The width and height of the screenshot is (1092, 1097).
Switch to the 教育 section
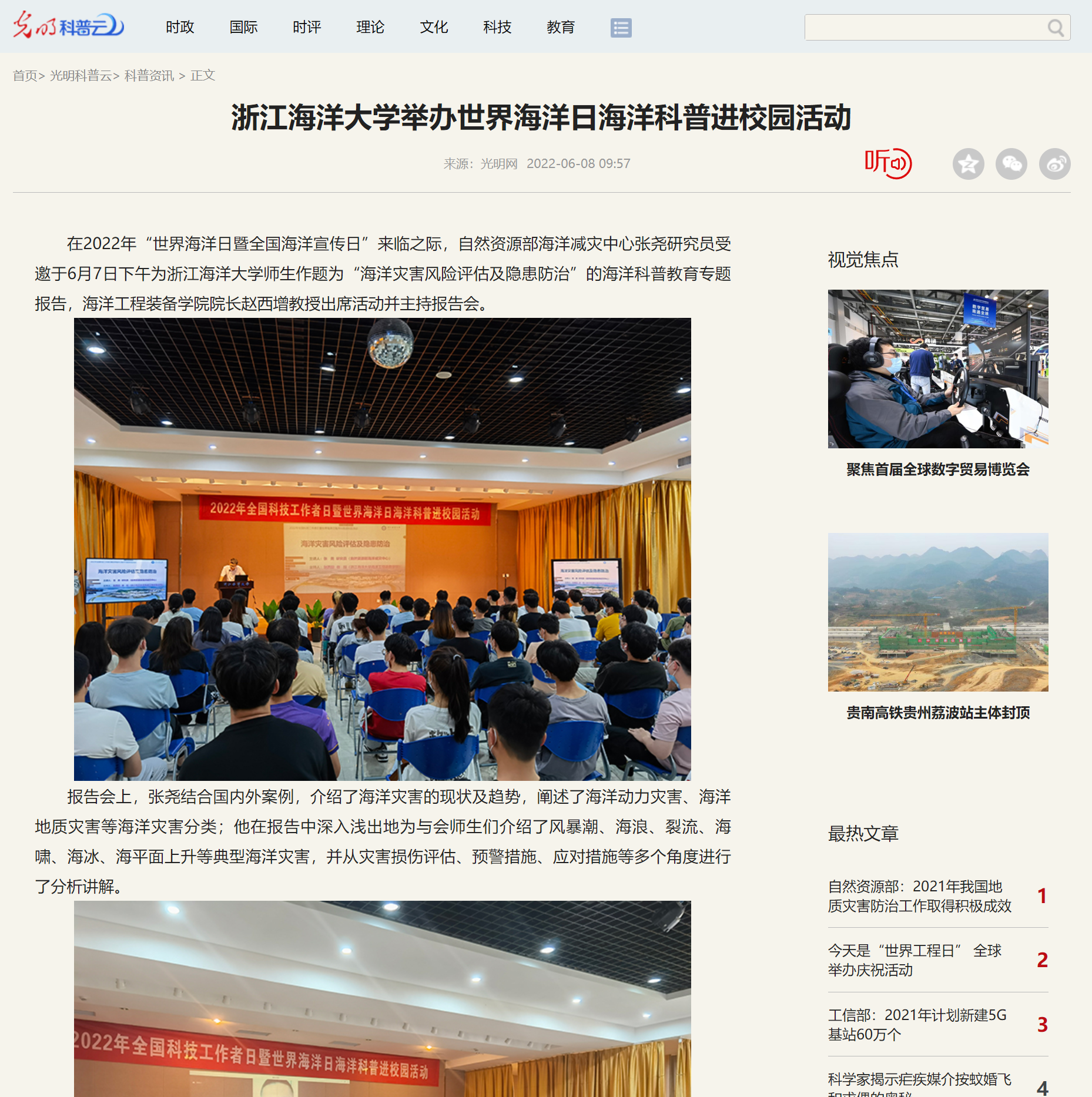561,27
